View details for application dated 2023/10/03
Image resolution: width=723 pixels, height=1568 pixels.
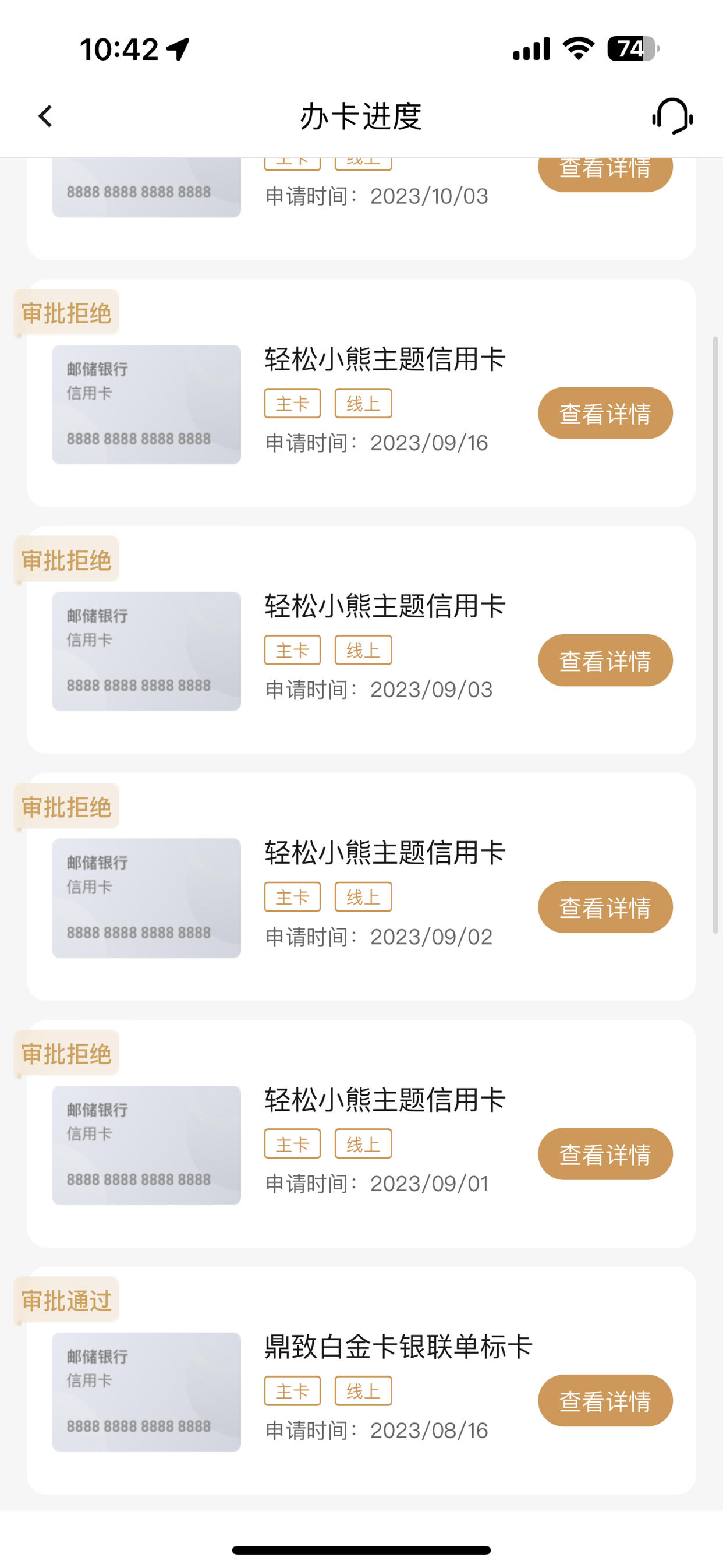tap(605, 174)
